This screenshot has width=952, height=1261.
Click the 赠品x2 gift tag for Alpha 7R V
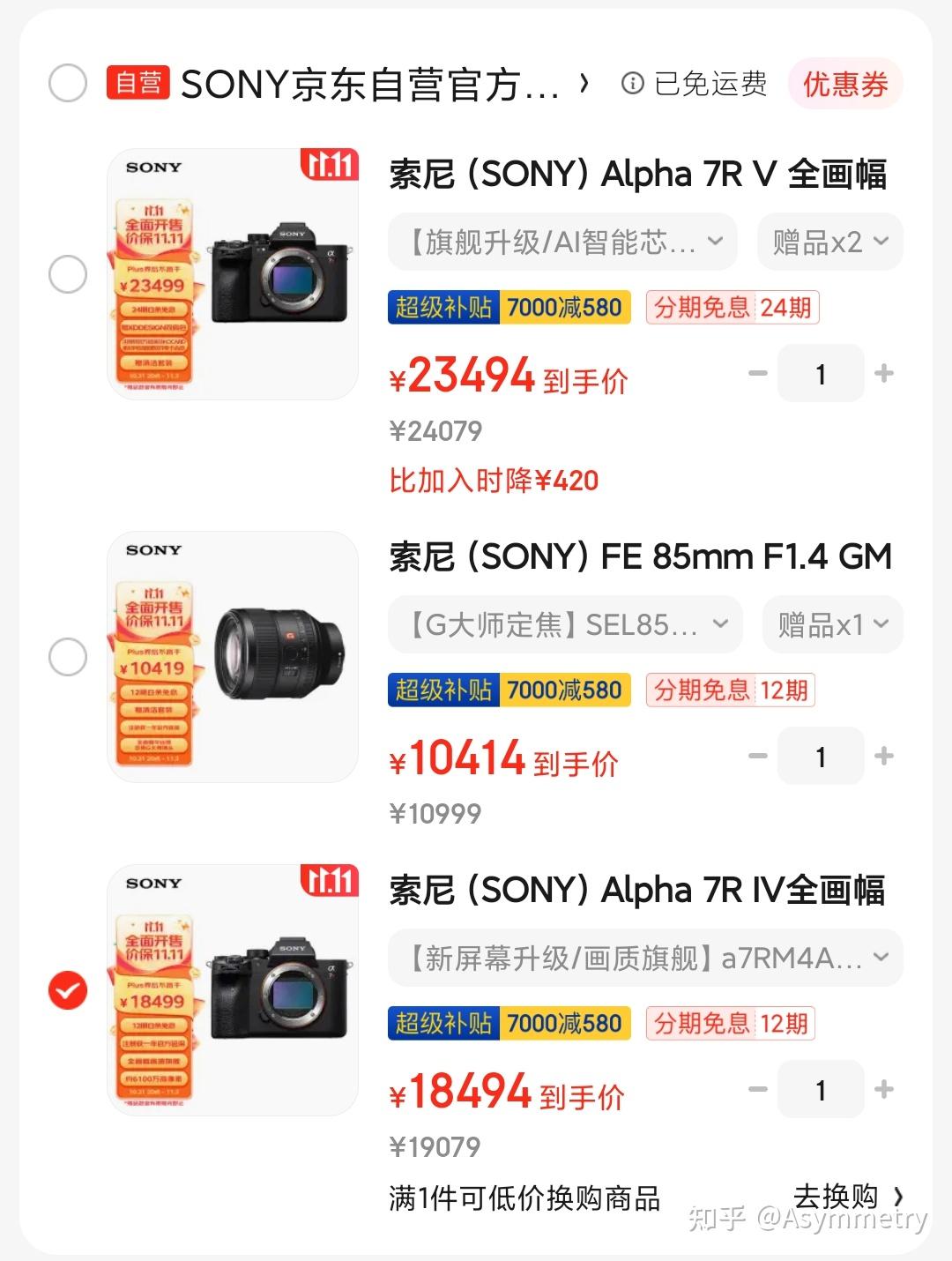pyautogui.click(x=829, y=242)
